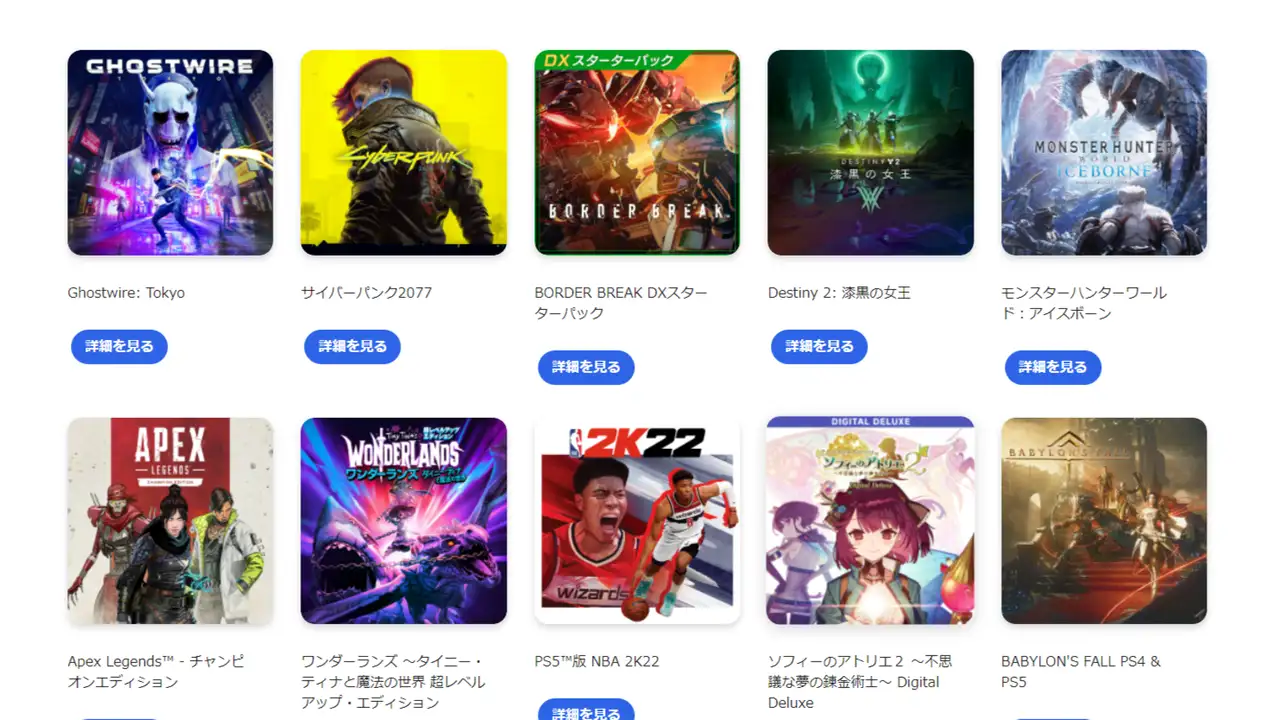Open the BABYLON'S FALL cover image
This screenshot has height=720, width=1280.
click(x=1104, y=520)
